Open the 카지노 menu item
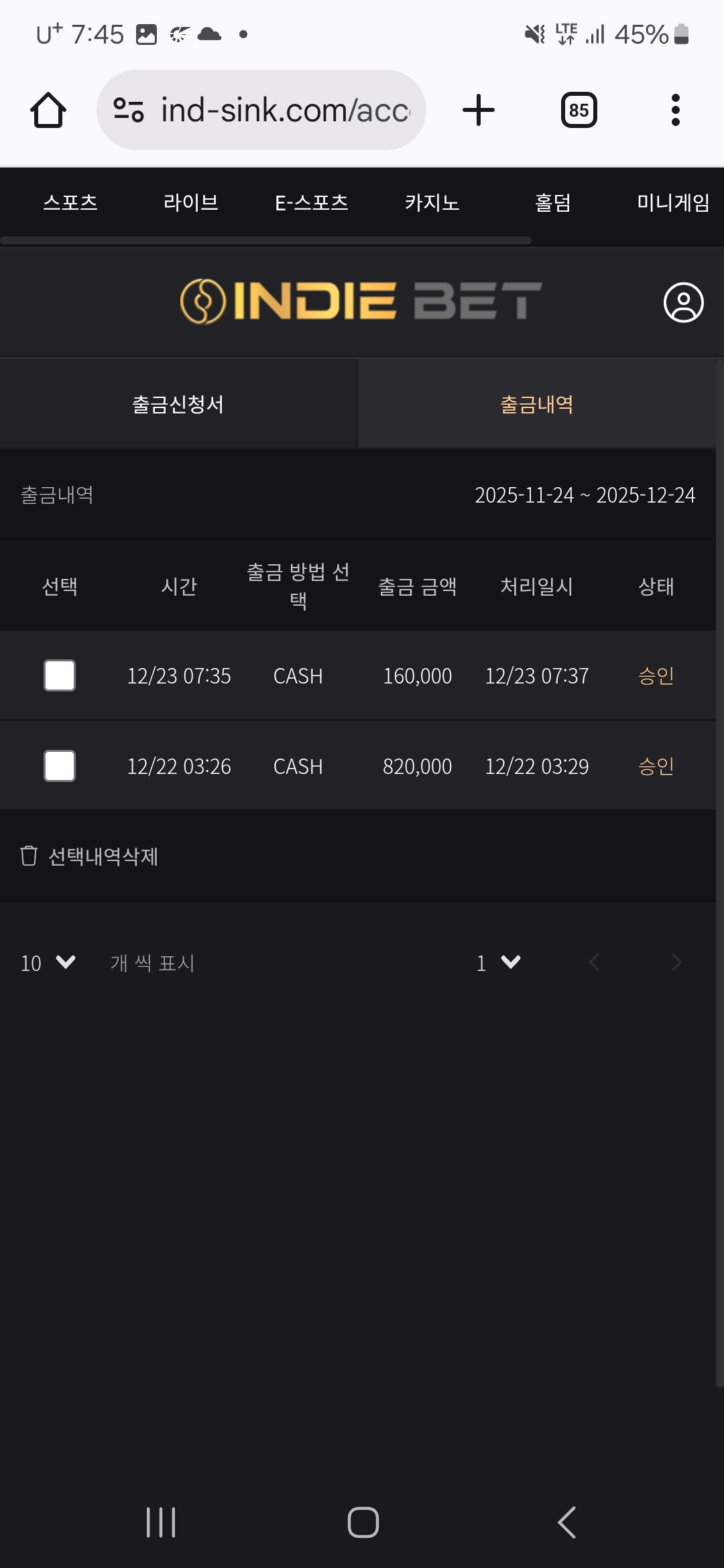Image resolution: width=724 pixels, height=1568 pixels. pos(432,203)
